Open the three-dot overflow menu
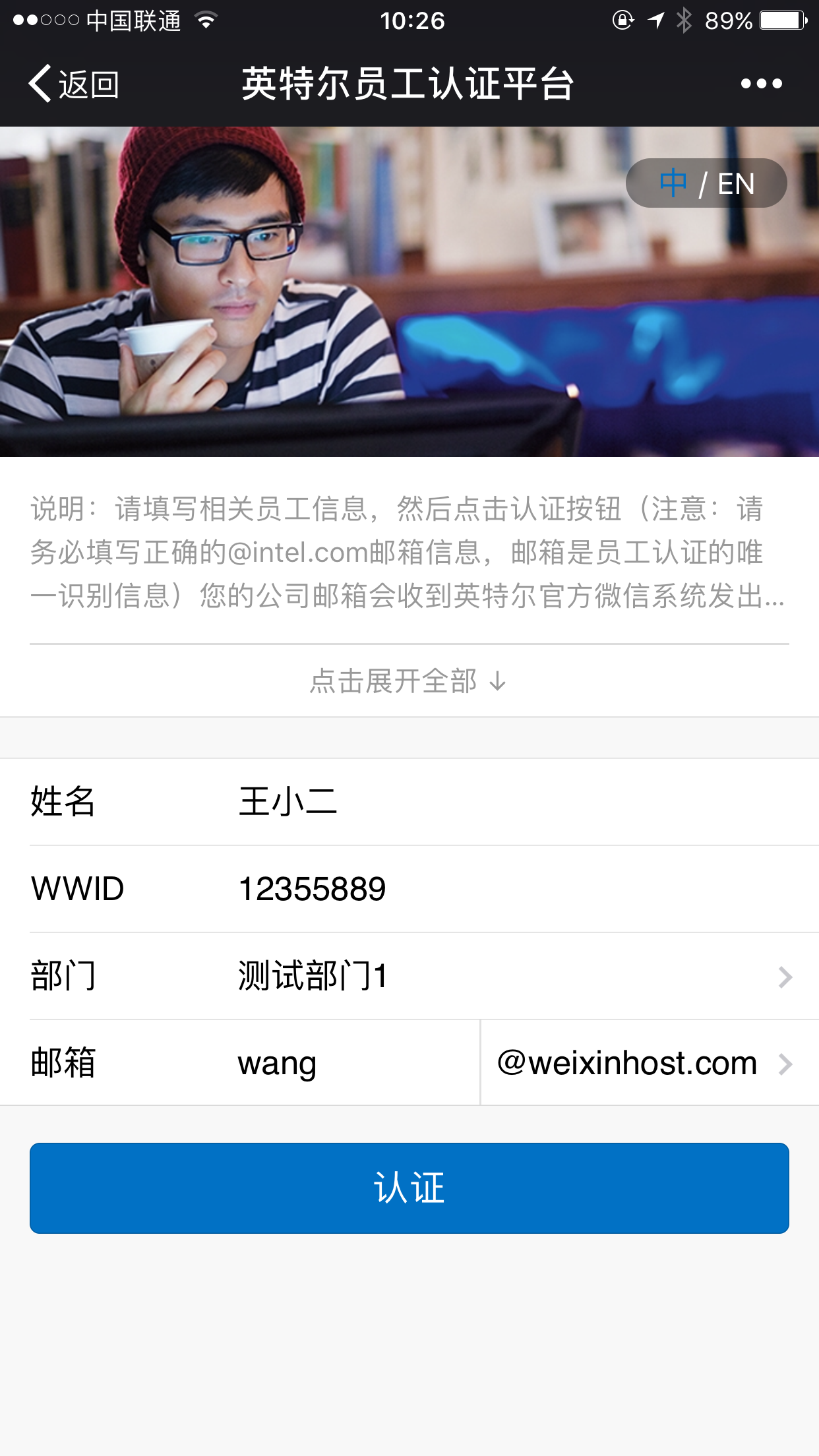 point(761,84)
